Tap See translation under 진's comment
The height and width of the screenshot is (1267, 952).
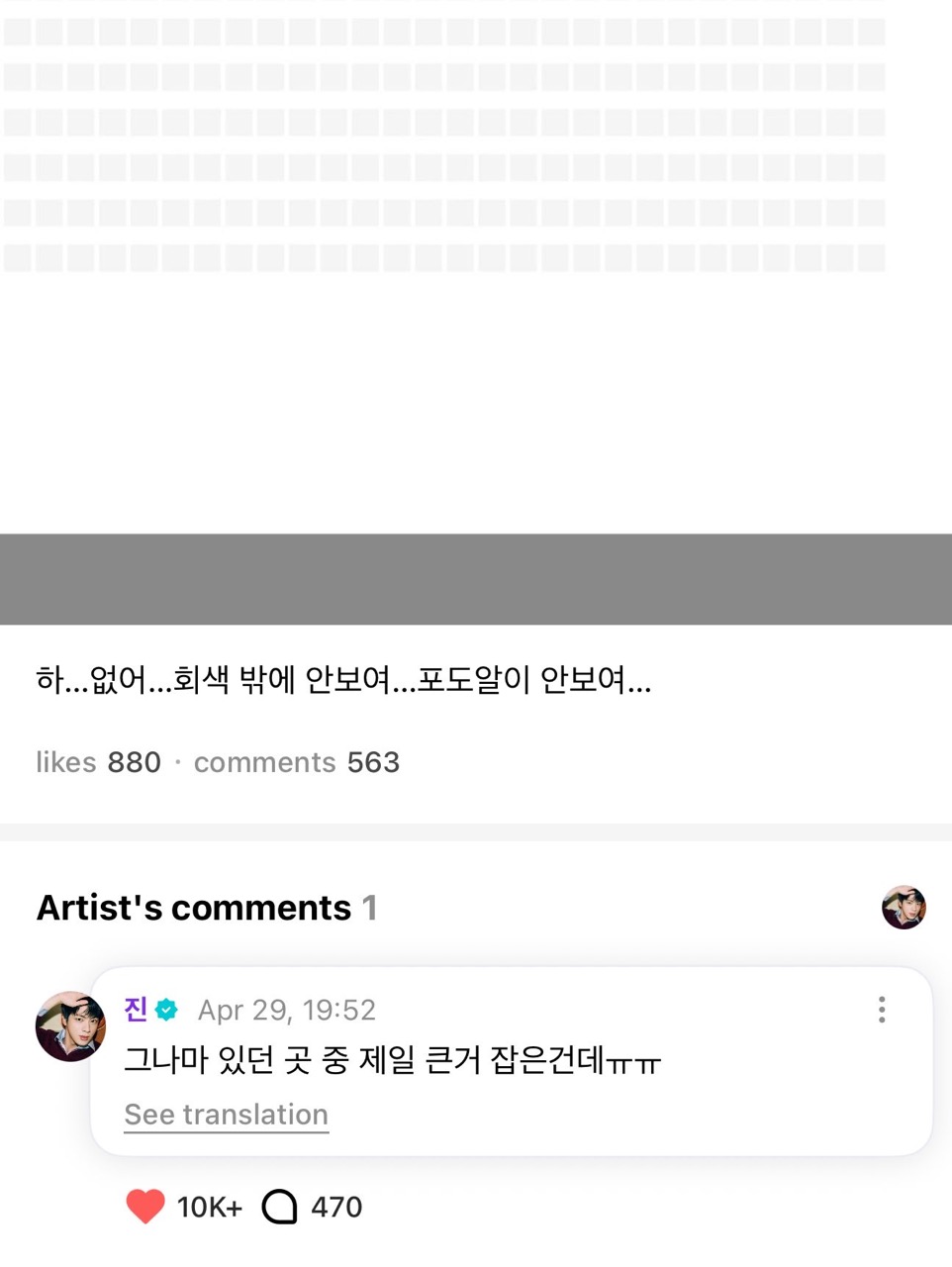pos(226,1115)
